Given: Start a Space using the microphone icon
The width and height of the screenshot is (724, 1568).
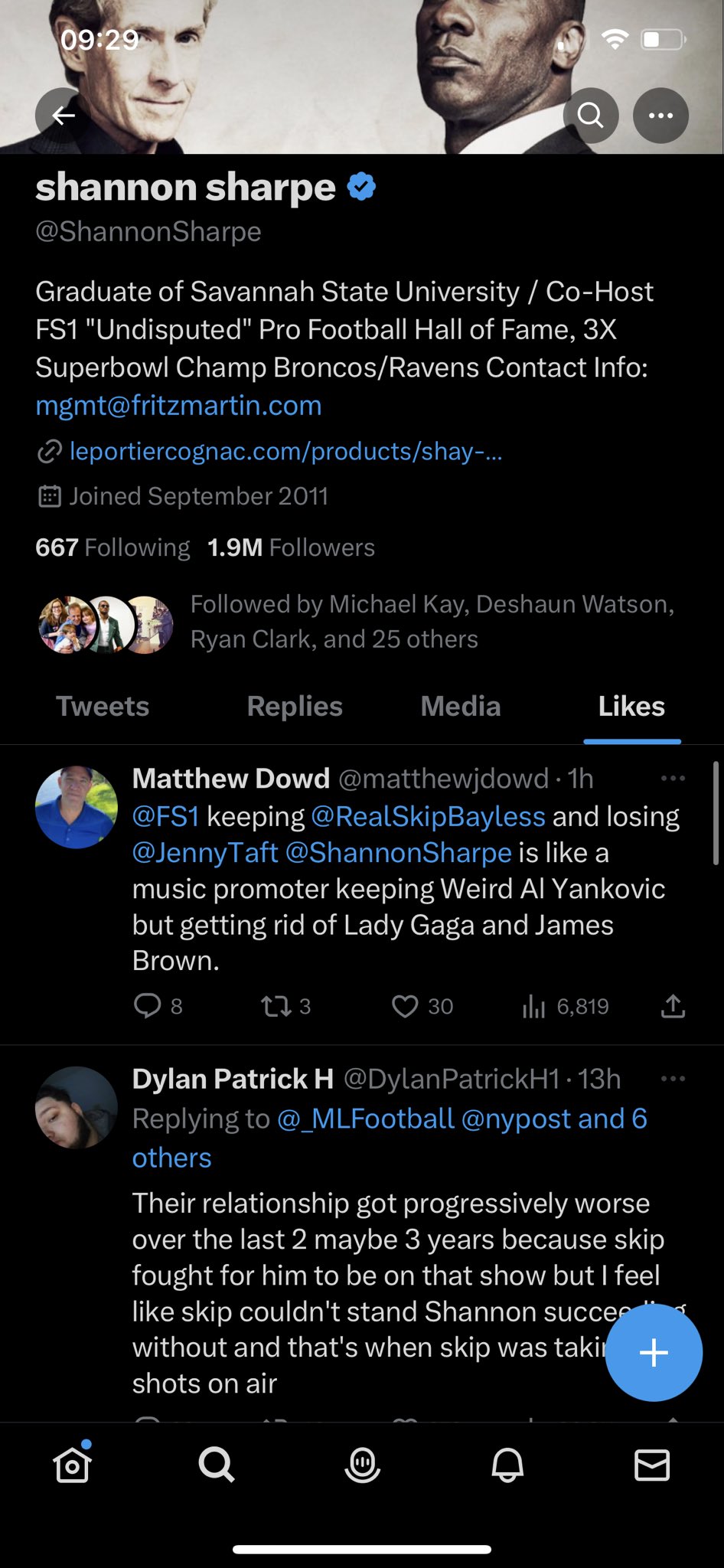Looking at the screenshot, I should tap(362, 1465).
